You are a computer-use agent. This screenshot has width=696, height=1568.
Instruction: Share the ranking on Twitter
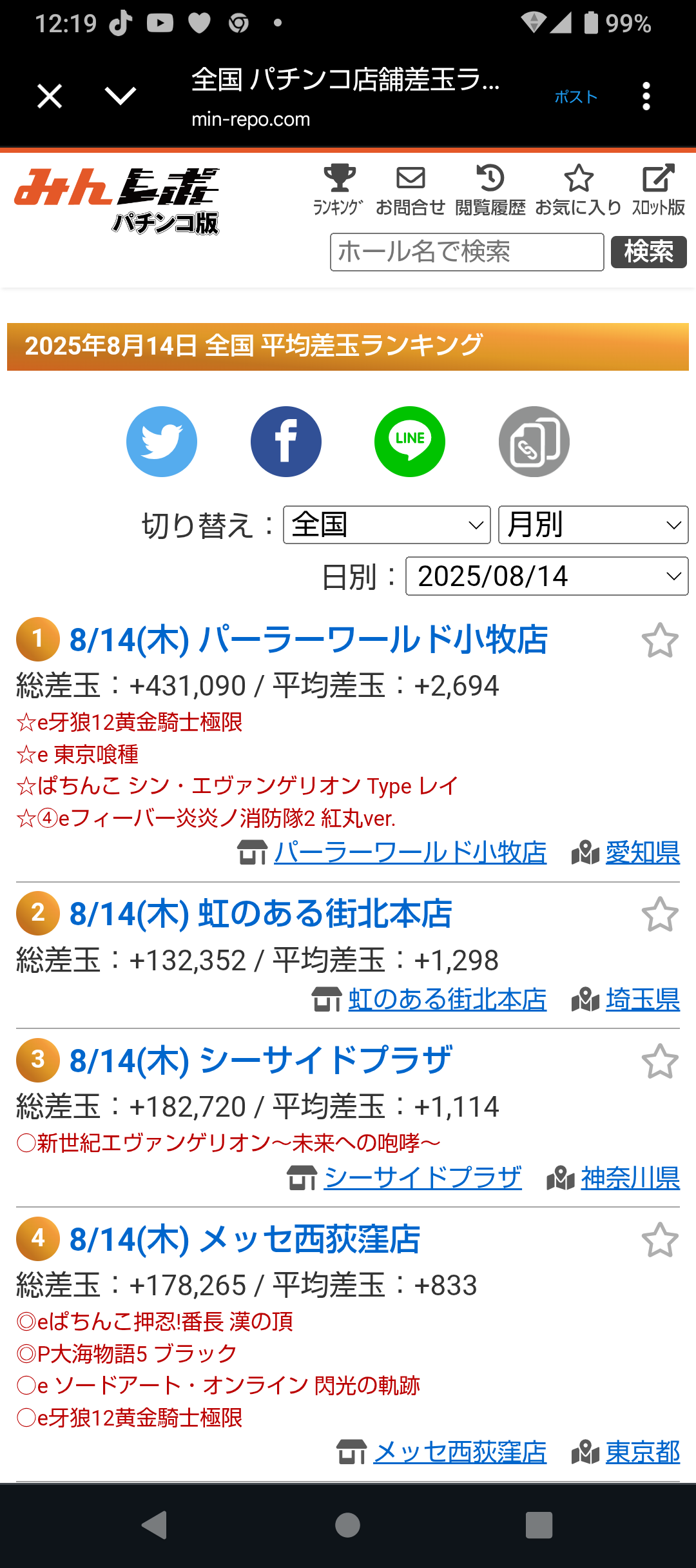[x=162, y=442]
